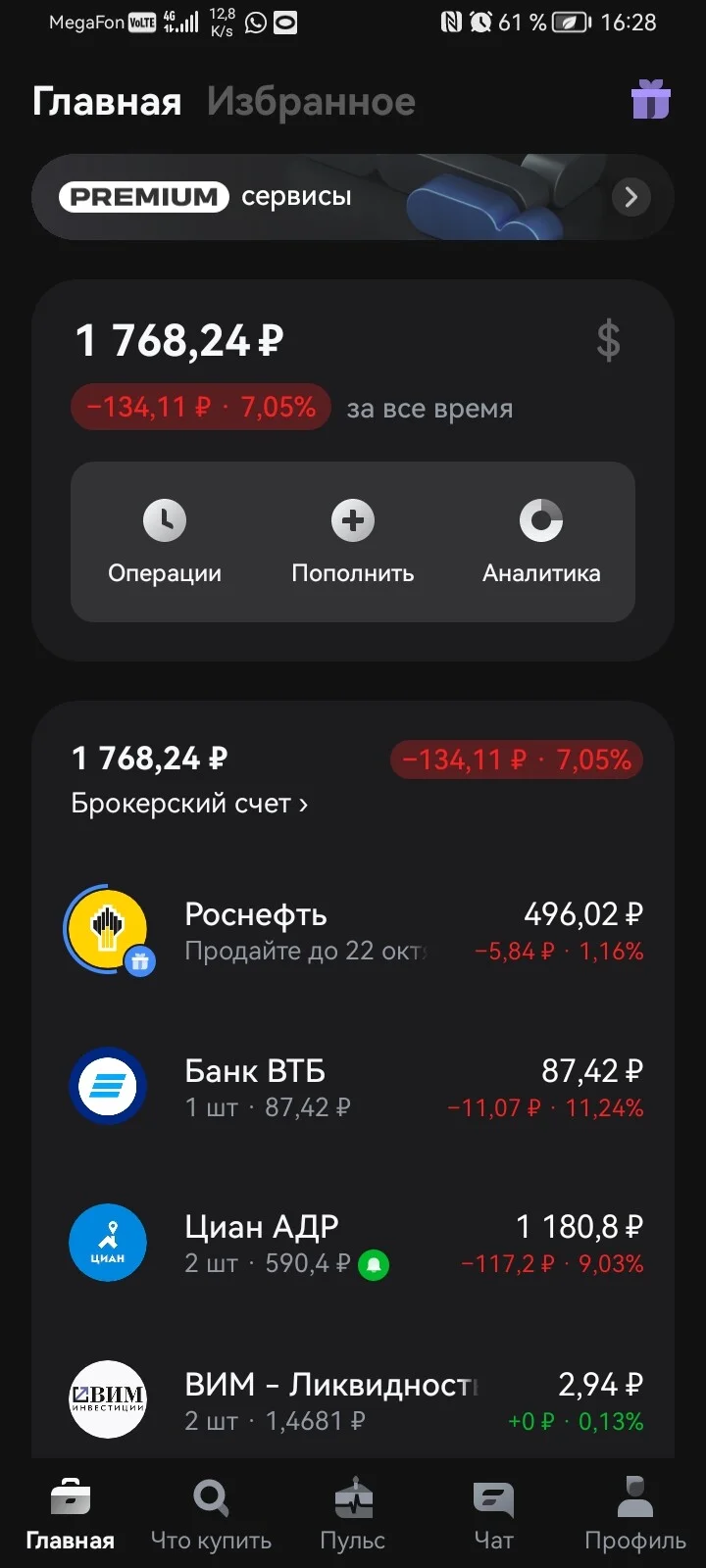706x1568 pixels.
Task: Open Операции history
Action: (x=165, y=542)
